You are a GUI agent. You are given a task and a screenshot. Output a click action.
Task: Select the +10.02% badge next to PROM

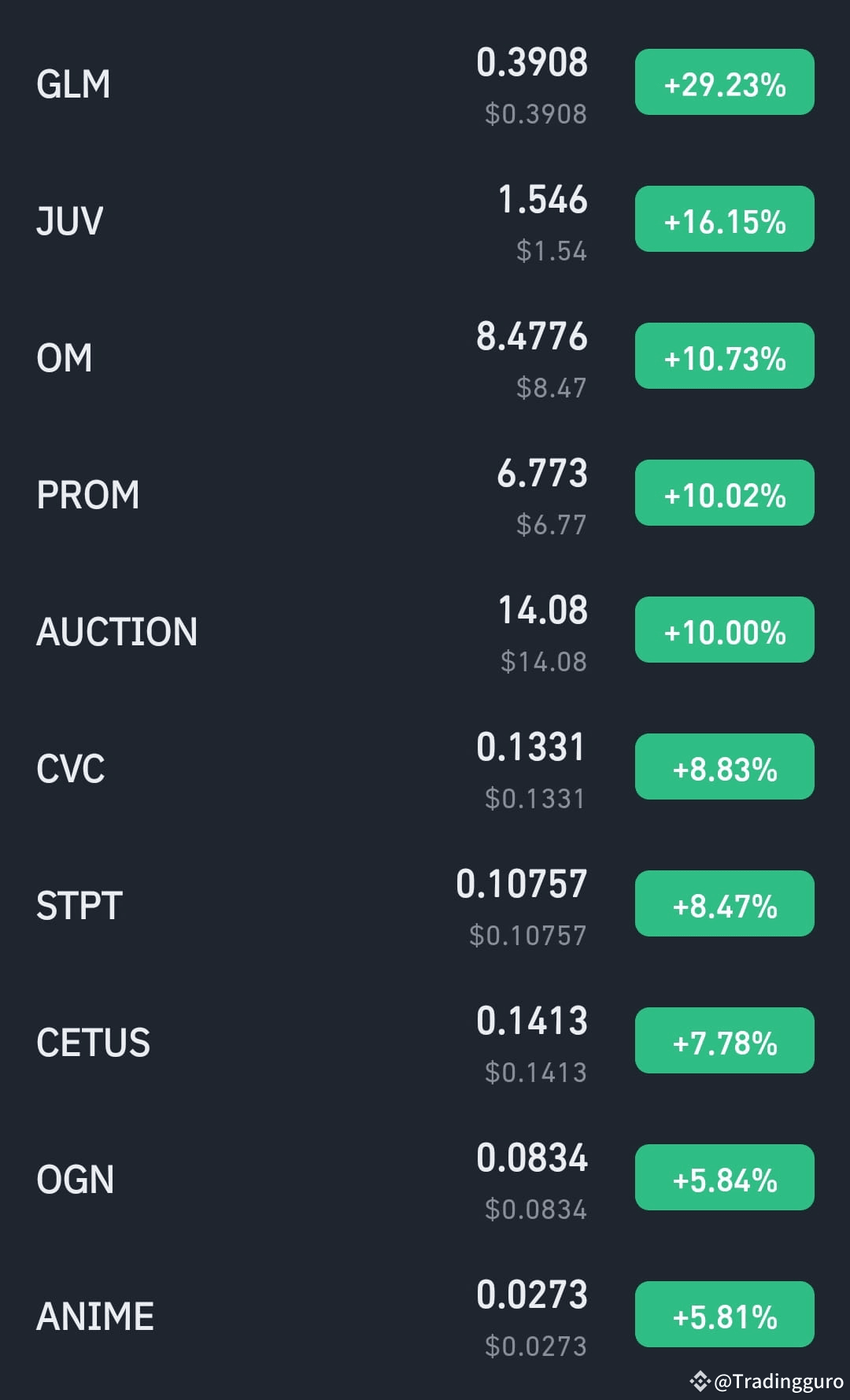click(723, 493)
